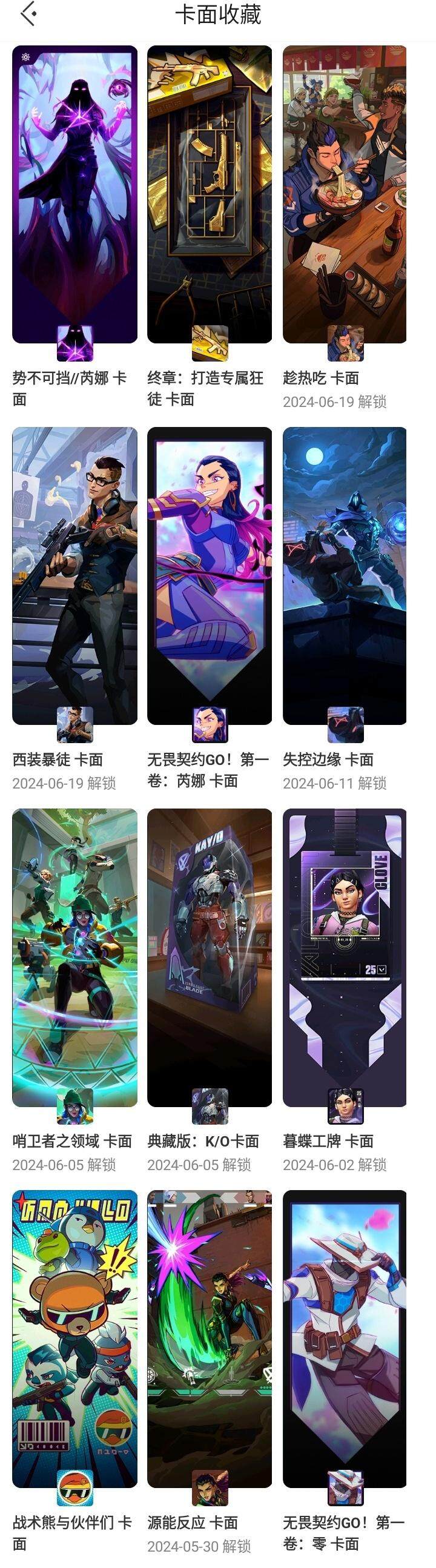Screen dimensions: 436x1568
Task: Open 无畏契约GO！第一卷：芮娜 card
Action: coord(210,576)
